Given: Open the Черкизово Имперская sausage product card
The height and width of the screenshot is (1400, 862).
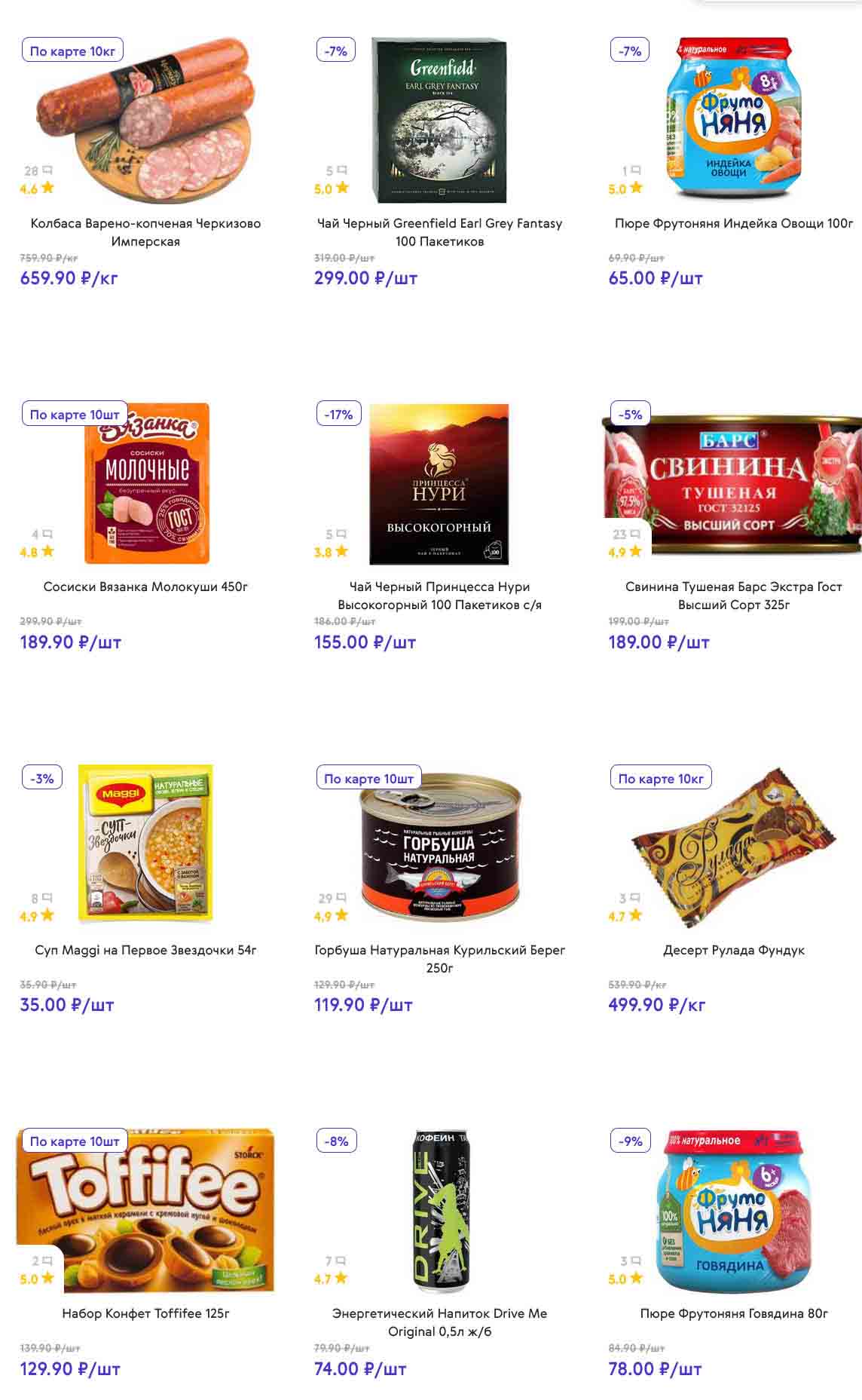Looking at the screenshot, I should (x=145, y=232).
